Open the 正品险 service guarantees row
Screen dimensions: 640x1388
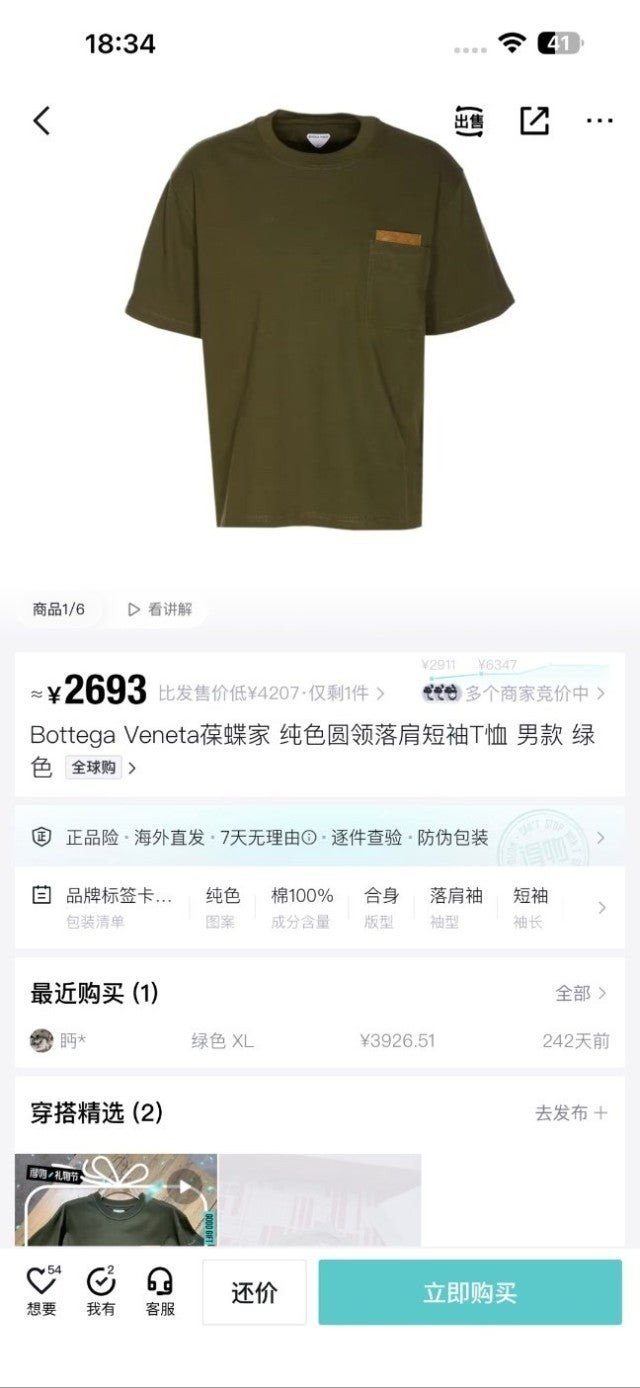coord(319,837)
